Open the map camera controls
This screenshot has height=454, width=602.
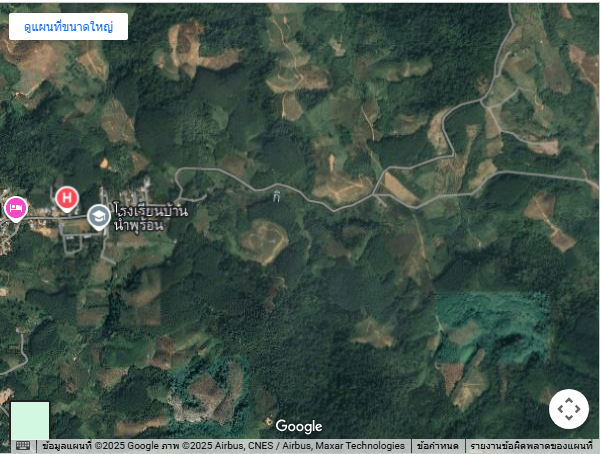(x=568, y=408)
